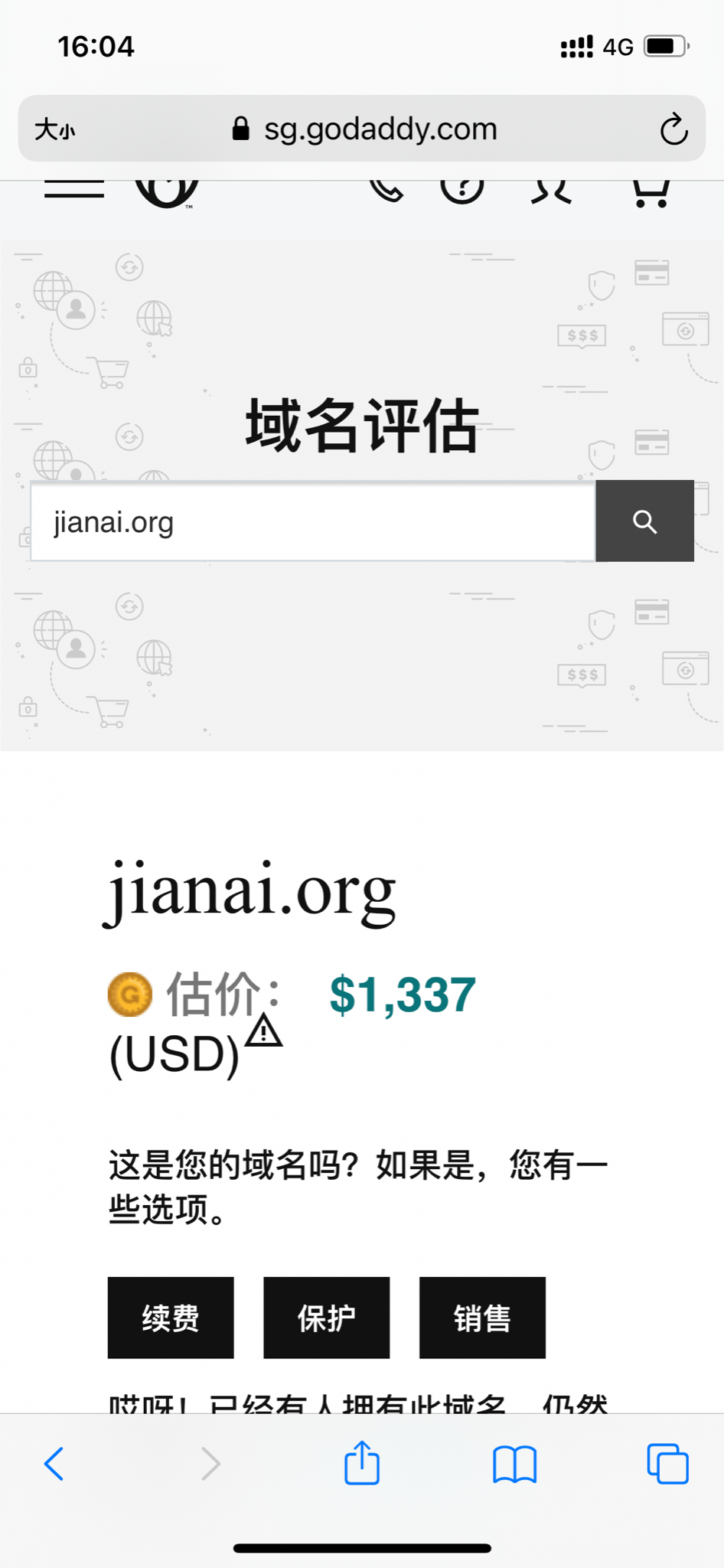724x1568 pixels.
Task: Tap the sg.godaddy.com address bar
Action: [364, 129]
